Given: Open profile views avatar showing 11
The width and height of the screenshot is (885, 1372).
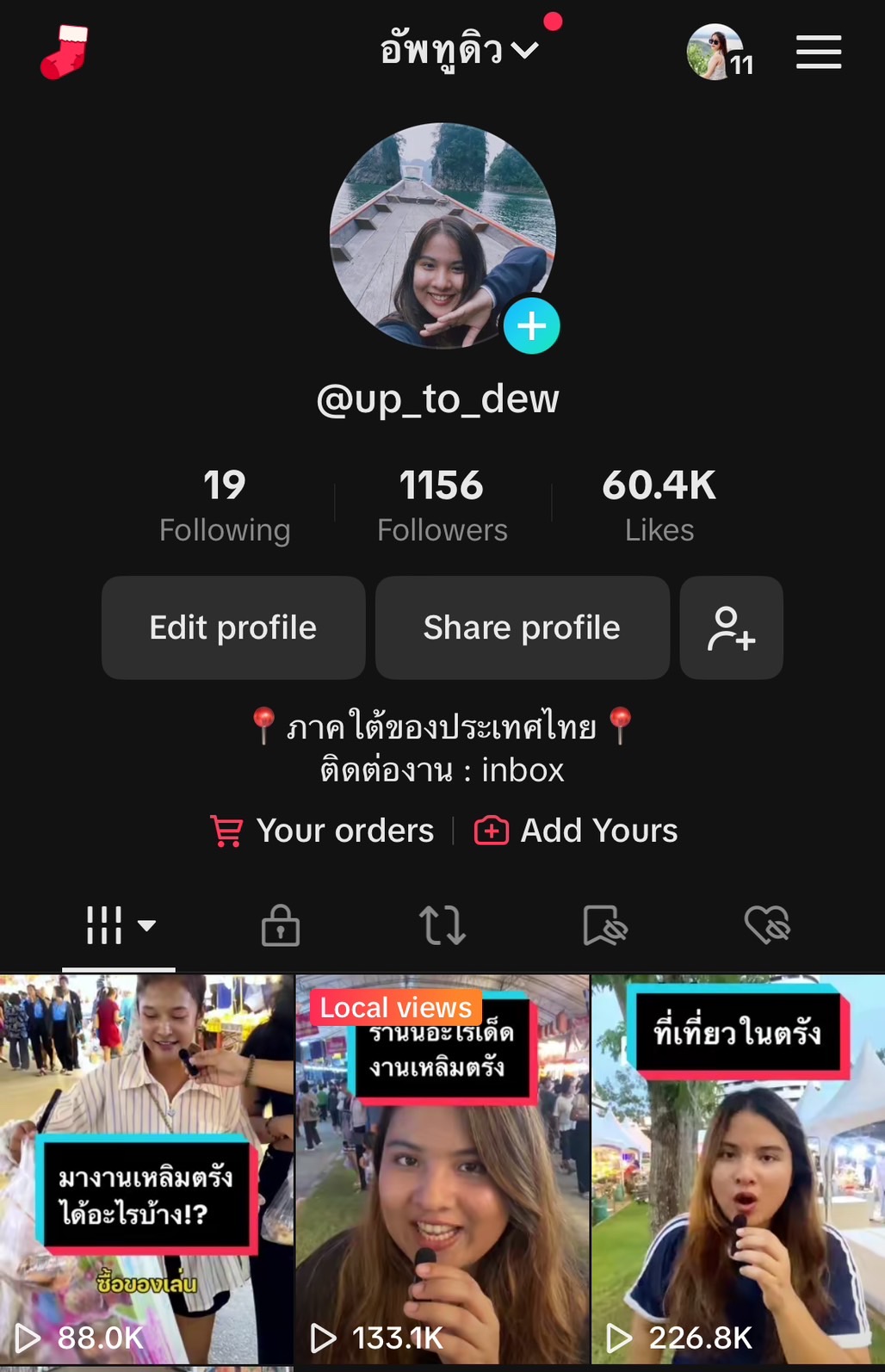Looking at the screenshot, I should (717, 53).
